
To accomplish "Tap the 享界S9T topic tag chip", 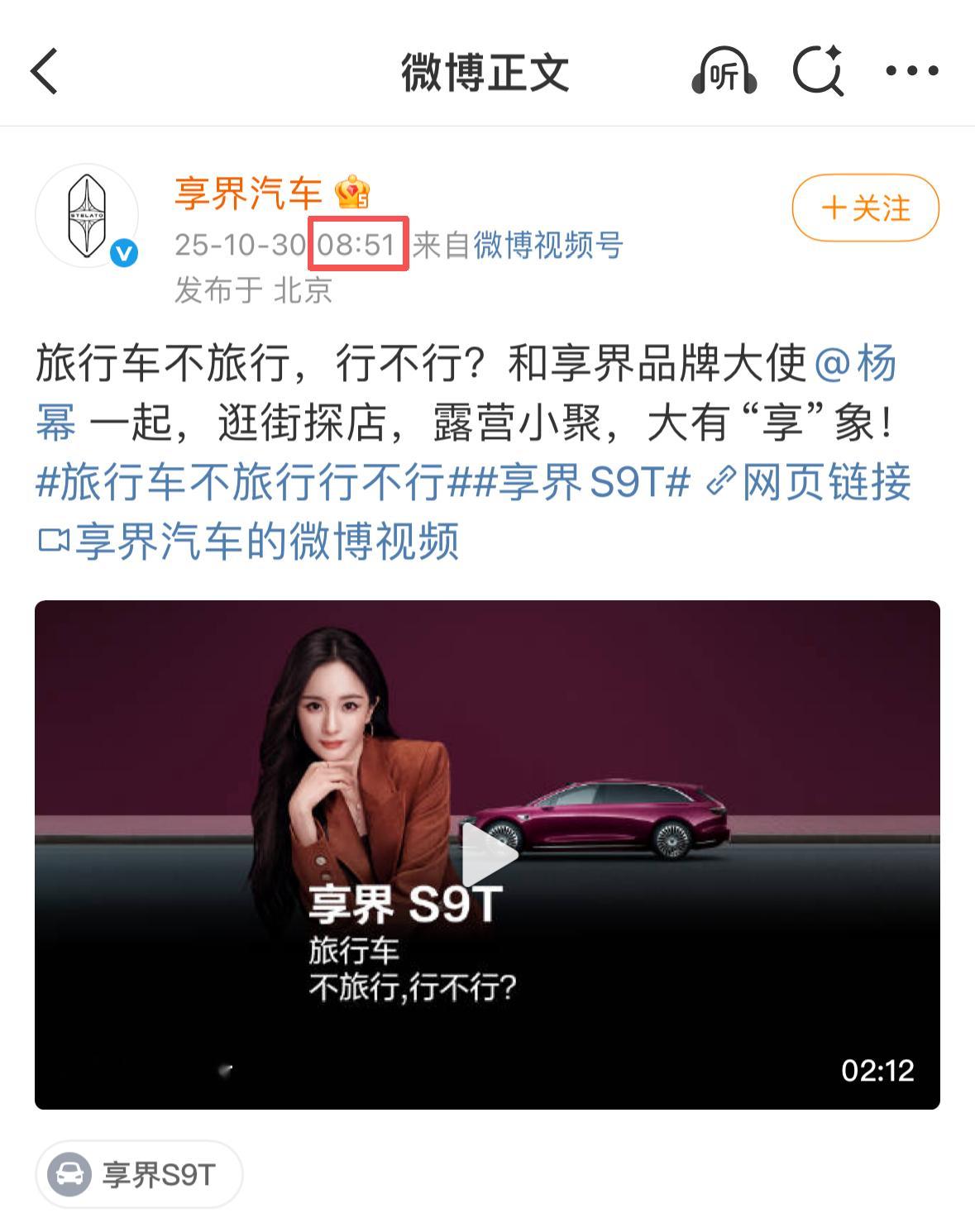I will [137, 1172].
